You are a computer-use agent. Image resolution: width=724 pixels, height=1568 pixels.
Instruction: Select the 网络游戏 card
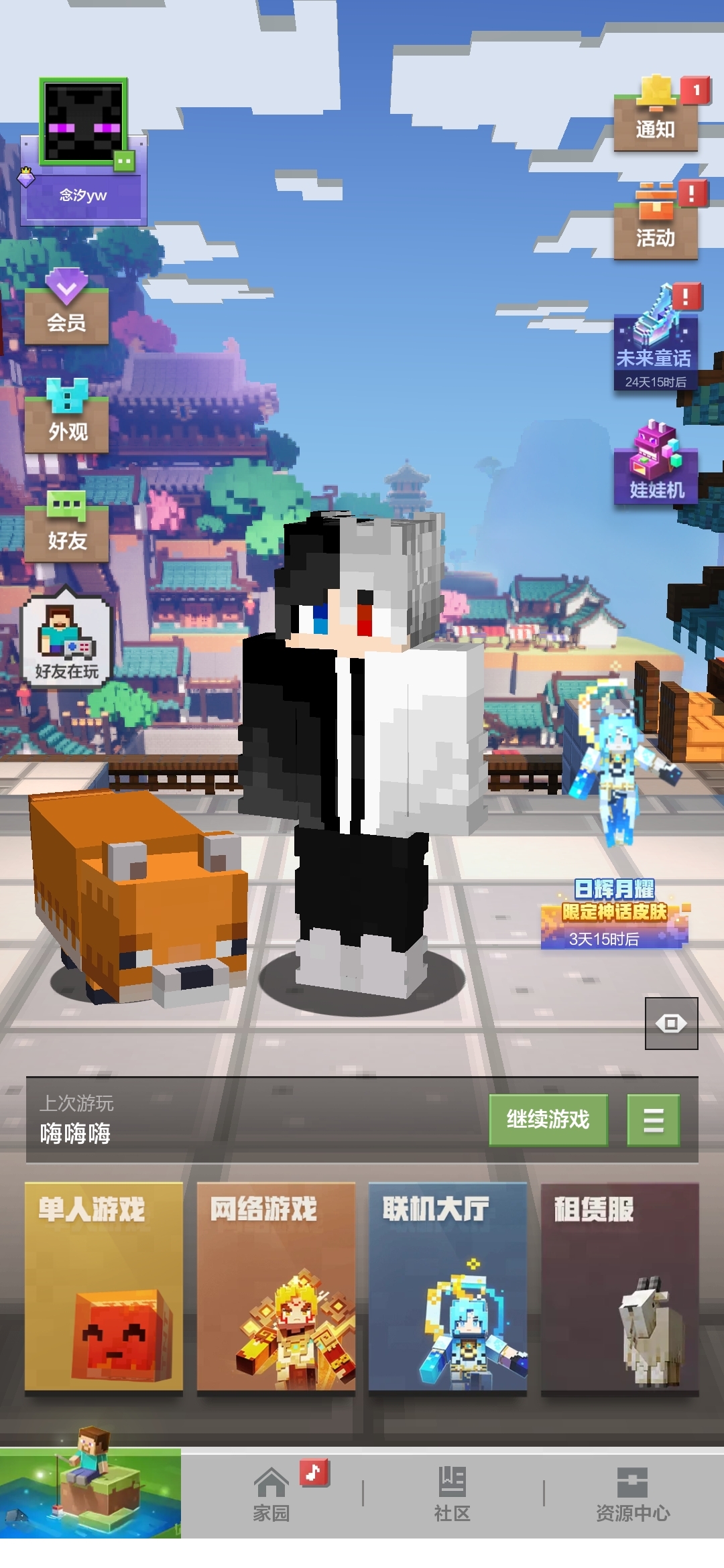coord(276,1287)
